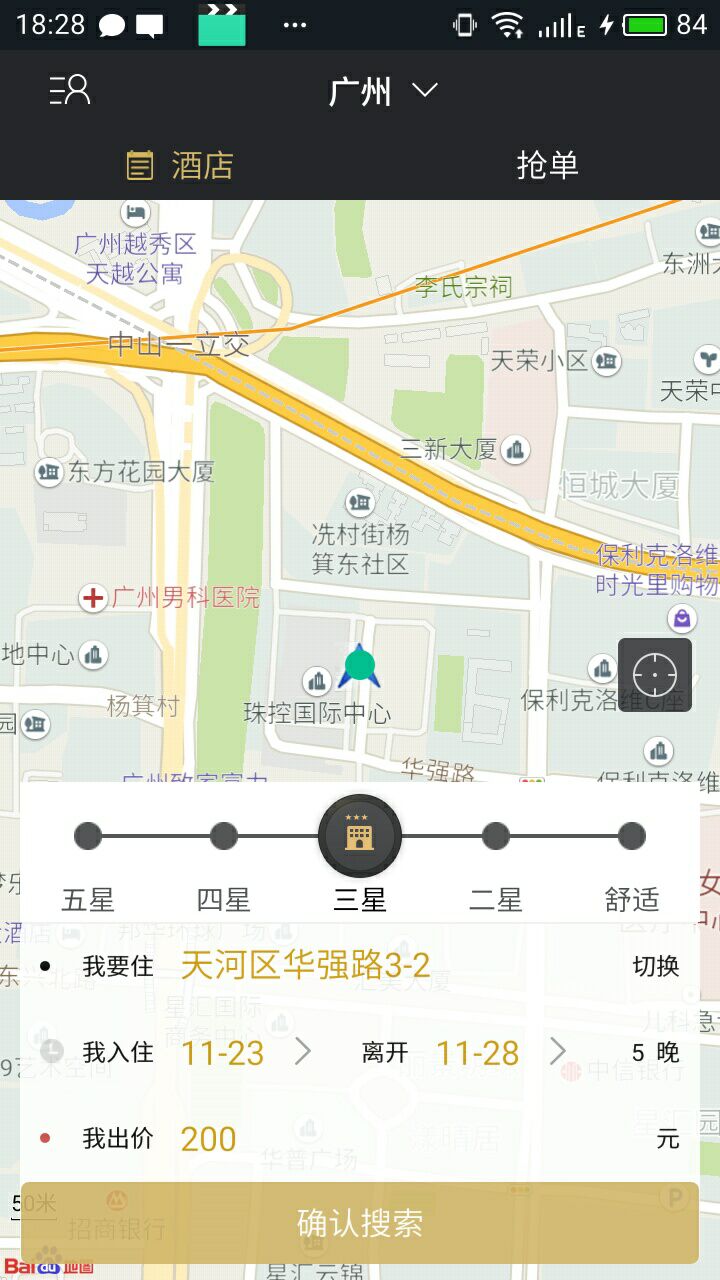Tap the three-star hotel building icon on the slider
Screen dimensions: 720x1280
(359, 836)
